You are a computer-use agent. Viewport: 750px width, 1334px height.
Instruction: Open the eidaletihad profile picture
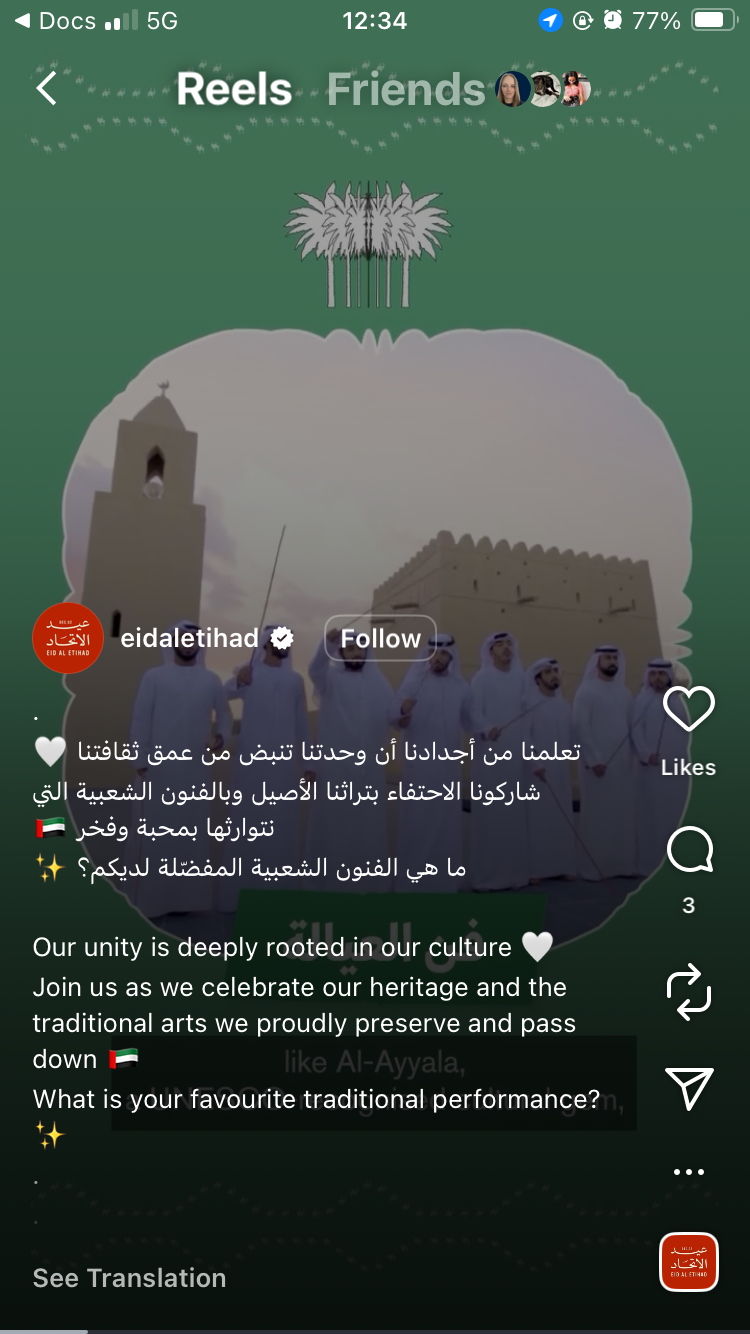(68, 638)
